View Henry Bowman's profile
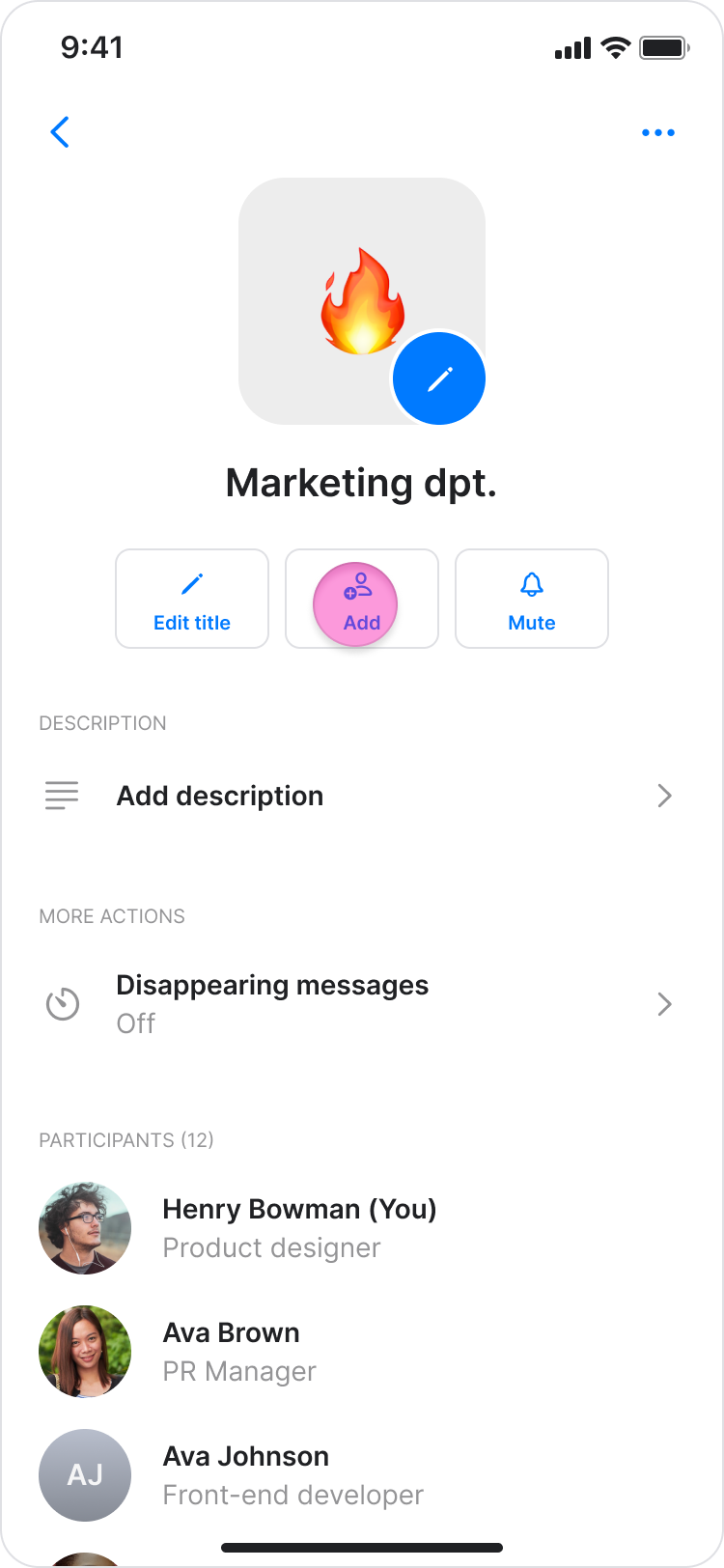 pos(299,1228)
